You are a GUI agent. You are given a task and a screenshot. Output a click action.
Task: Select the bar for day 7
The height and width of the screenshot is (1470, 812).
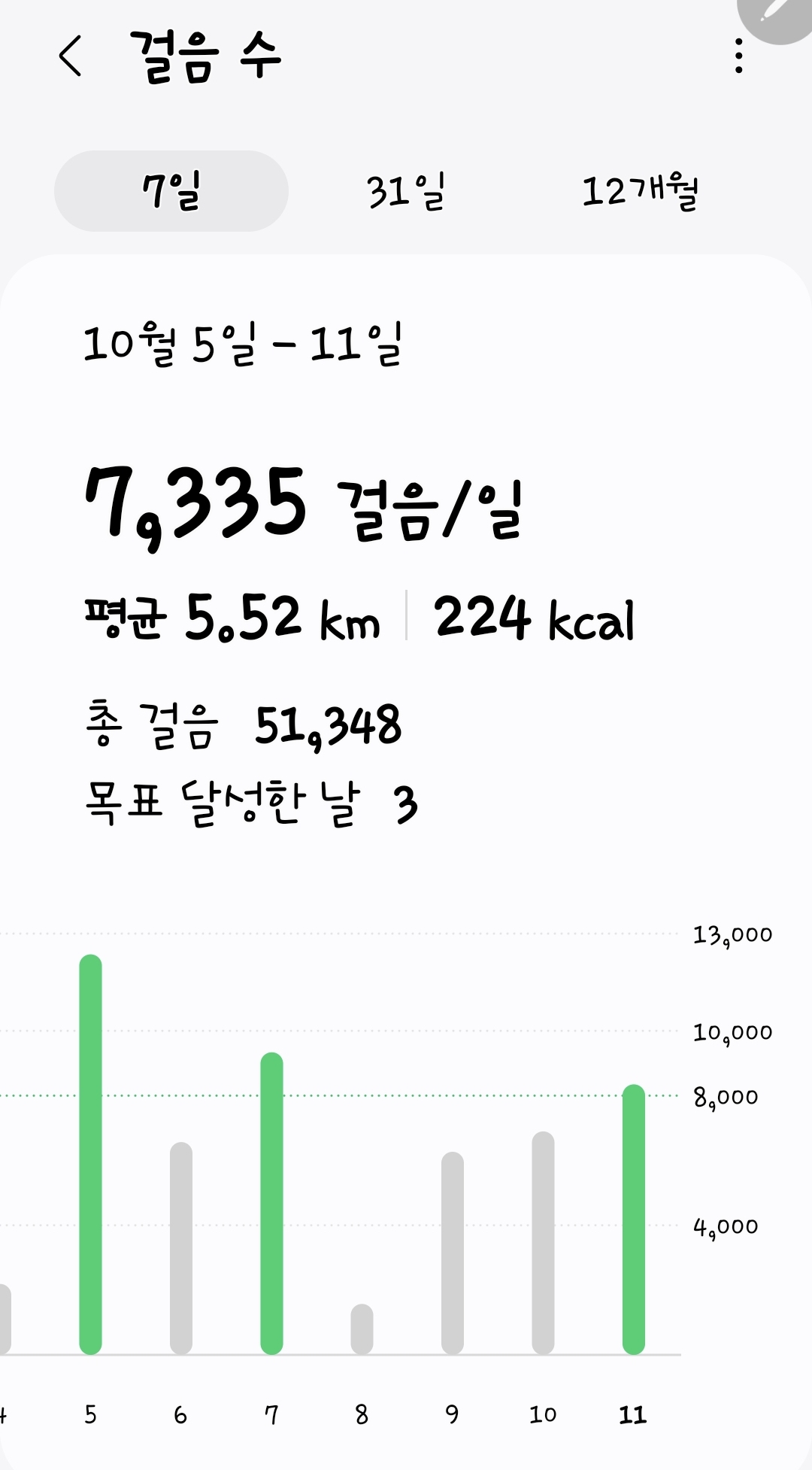pyautogui.click(x=271, y=1204)
